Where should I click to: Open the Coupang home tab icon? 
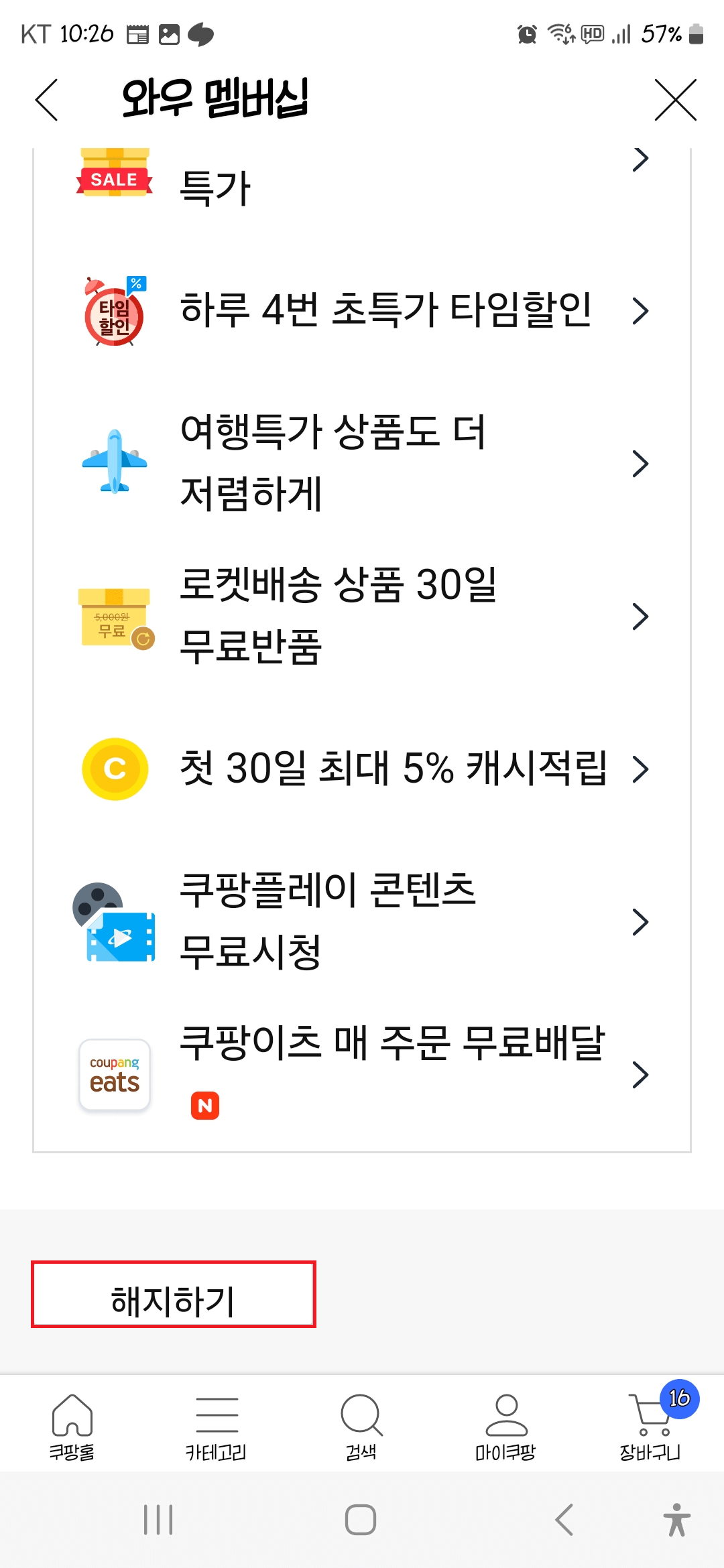pos(72,1414)
